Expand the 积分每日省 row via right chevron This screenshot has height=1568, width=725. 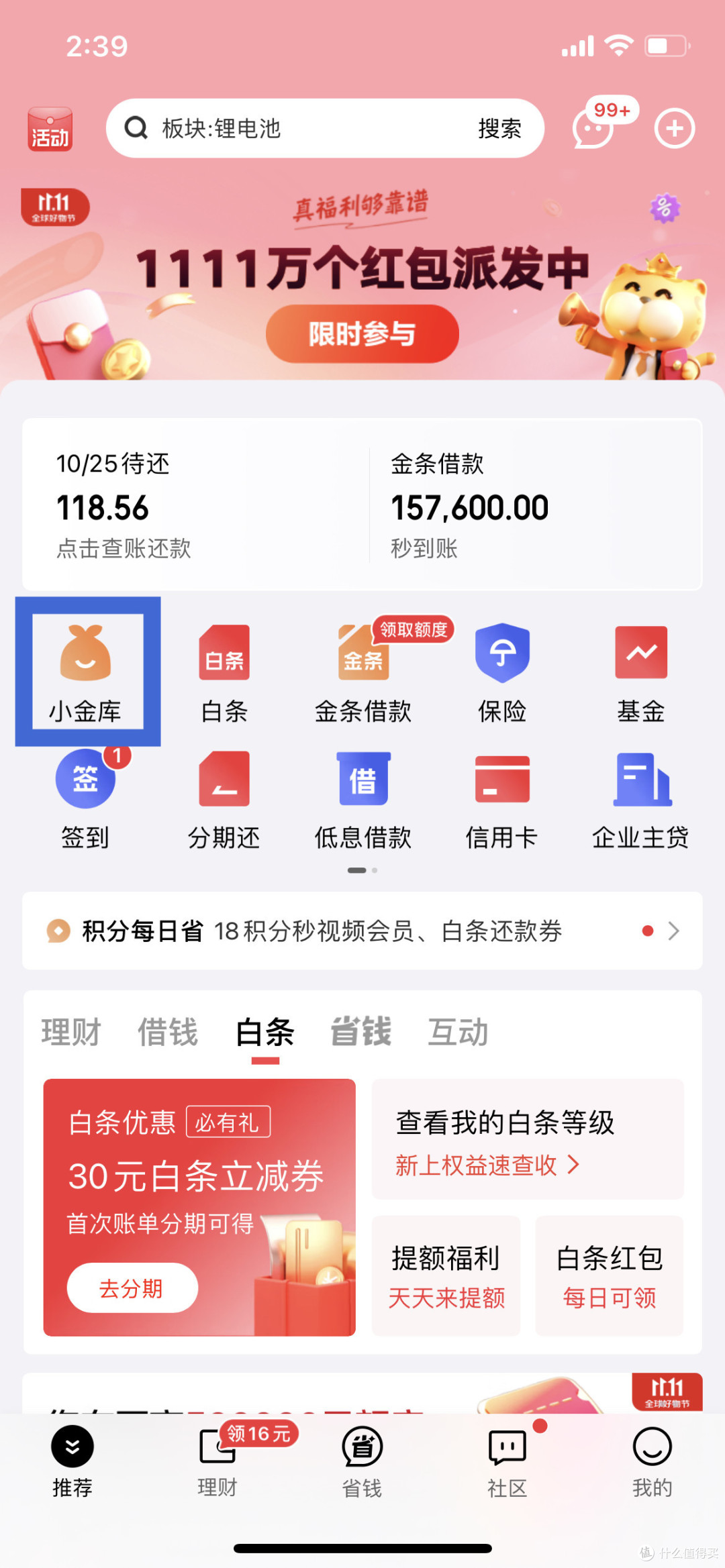coord(675,931)
